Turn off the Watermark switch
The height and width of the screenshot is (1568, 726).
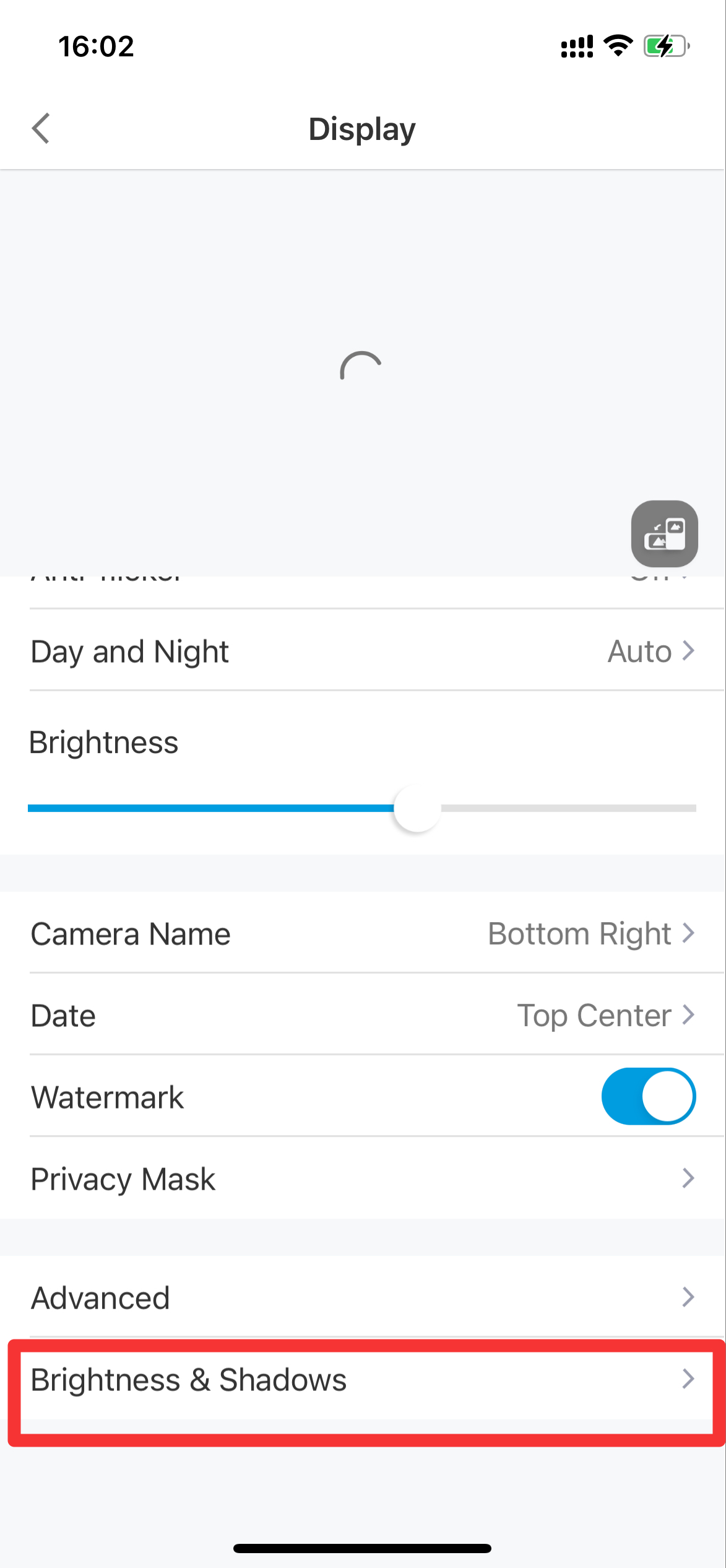649,1096
